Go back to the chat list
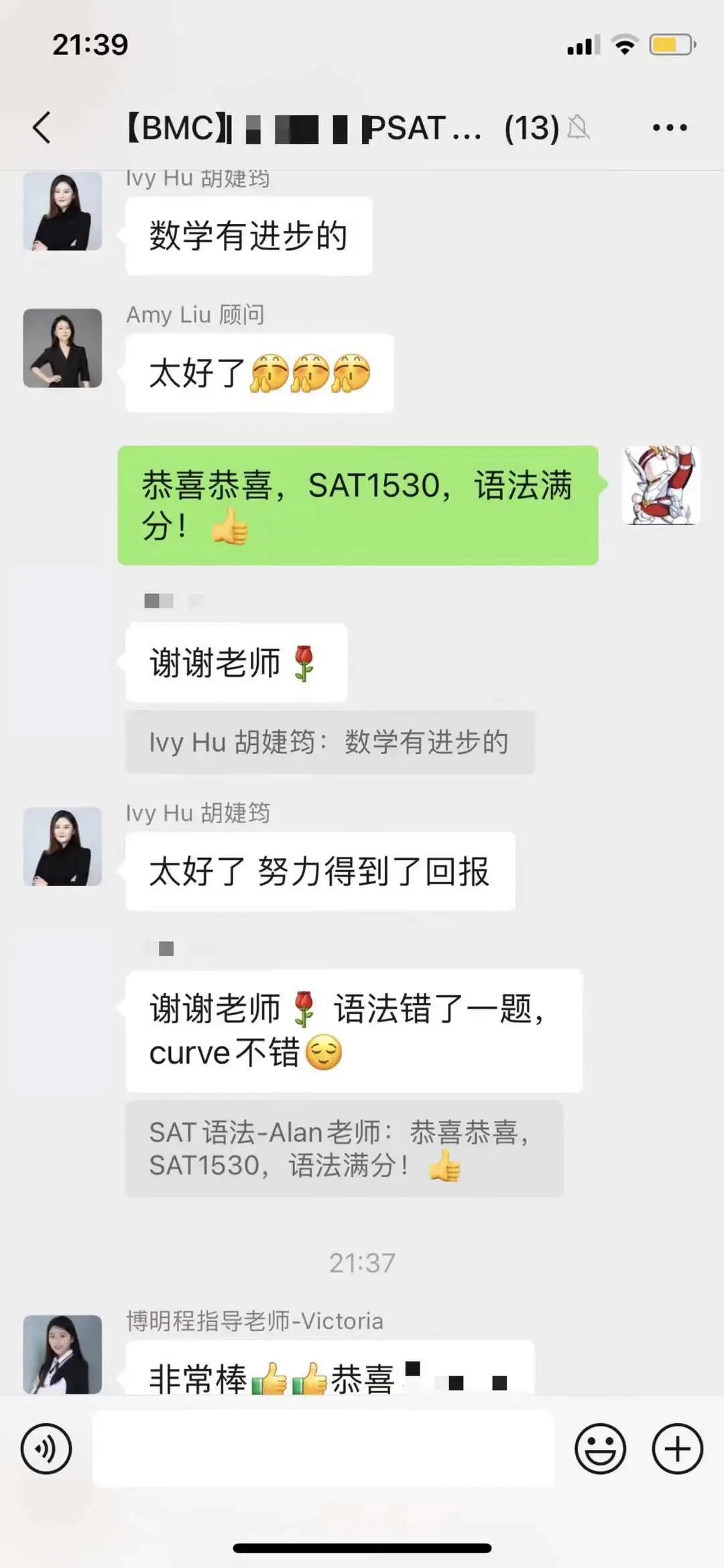724x1568 pixels. [42, 127]
